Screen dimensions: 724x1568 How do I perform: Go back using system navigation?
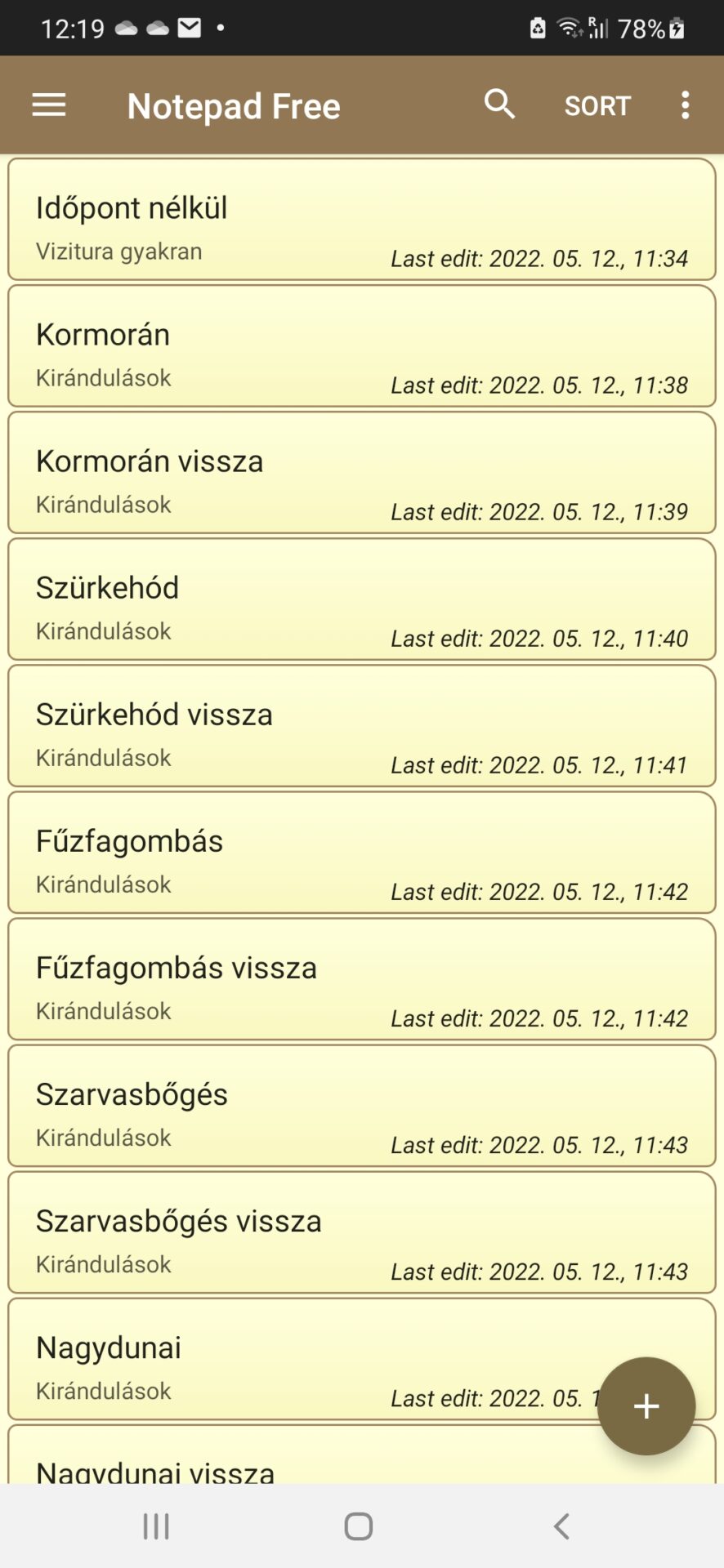point(561,1526)
